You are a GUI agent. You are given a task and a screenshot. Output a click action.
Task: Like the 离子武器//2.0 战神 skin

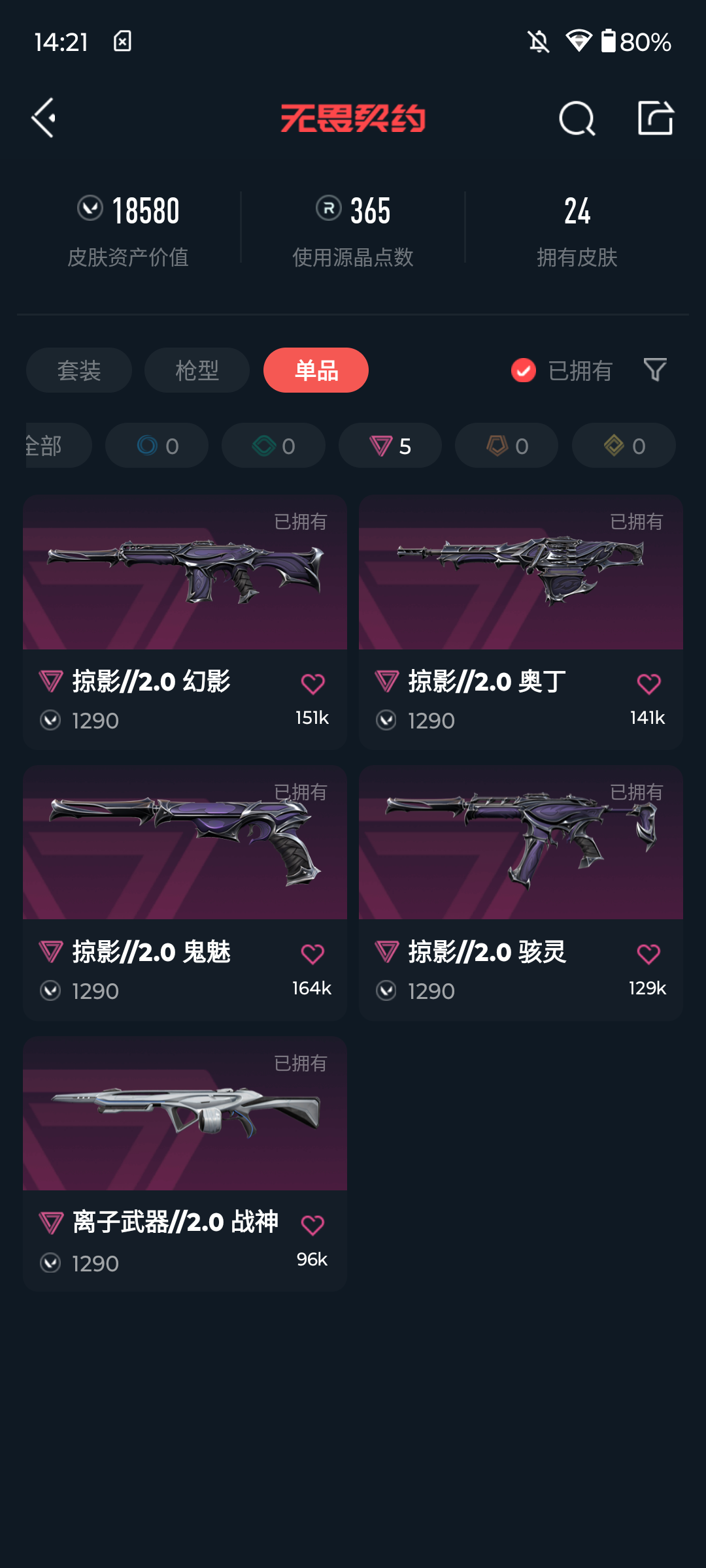pyautogui.click(x=312, y=1225)
